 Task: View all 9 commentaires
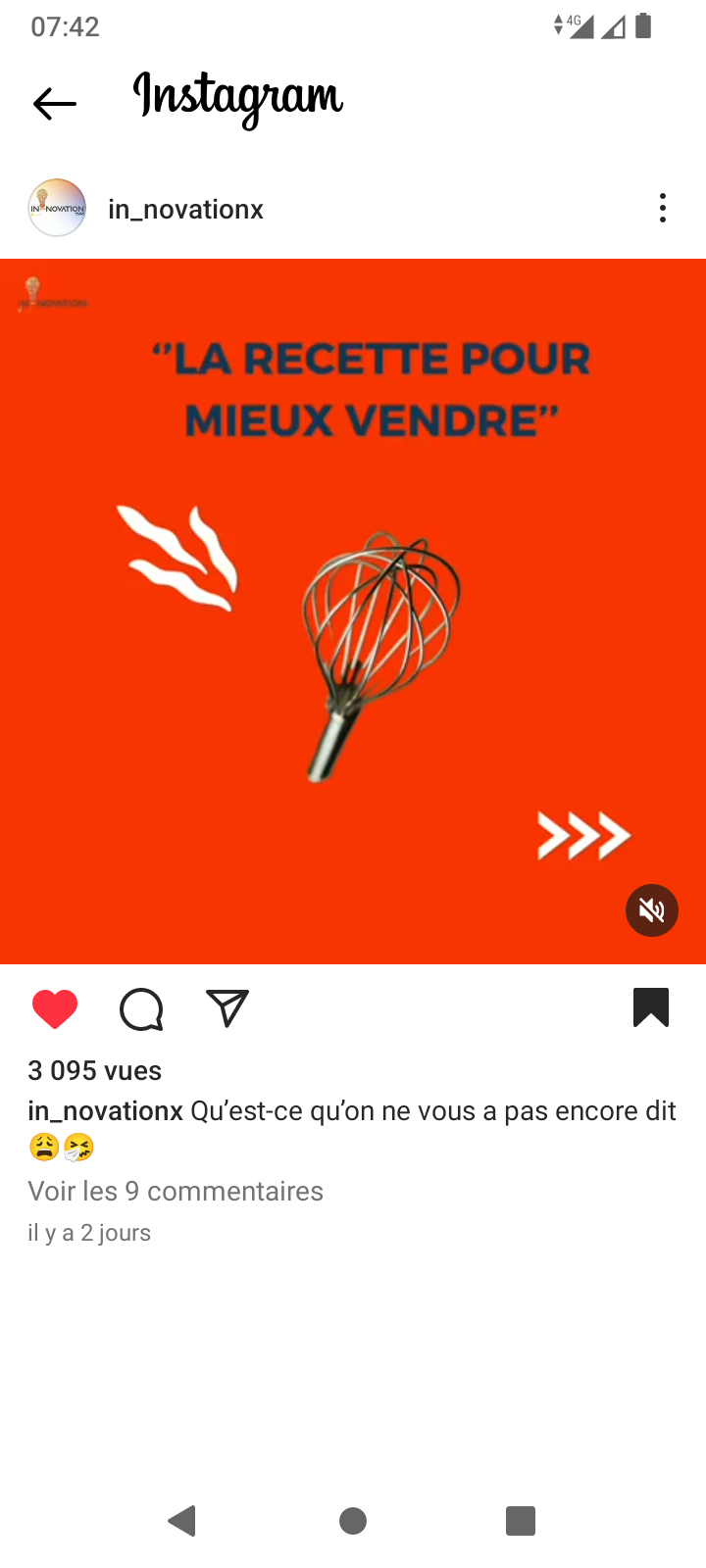click(x=176, y=1192)
